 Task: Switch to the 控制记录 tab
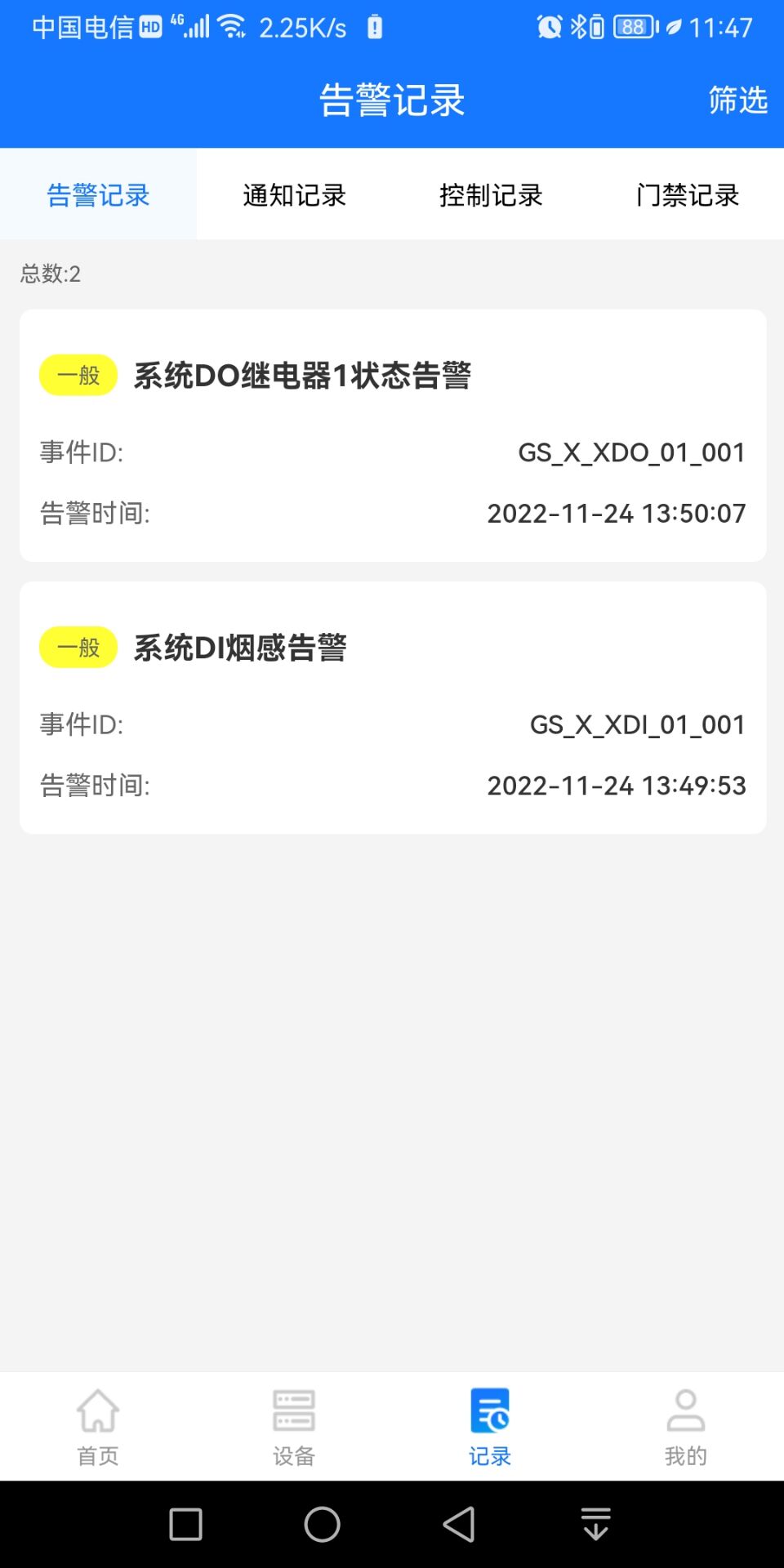click(491, 195)
